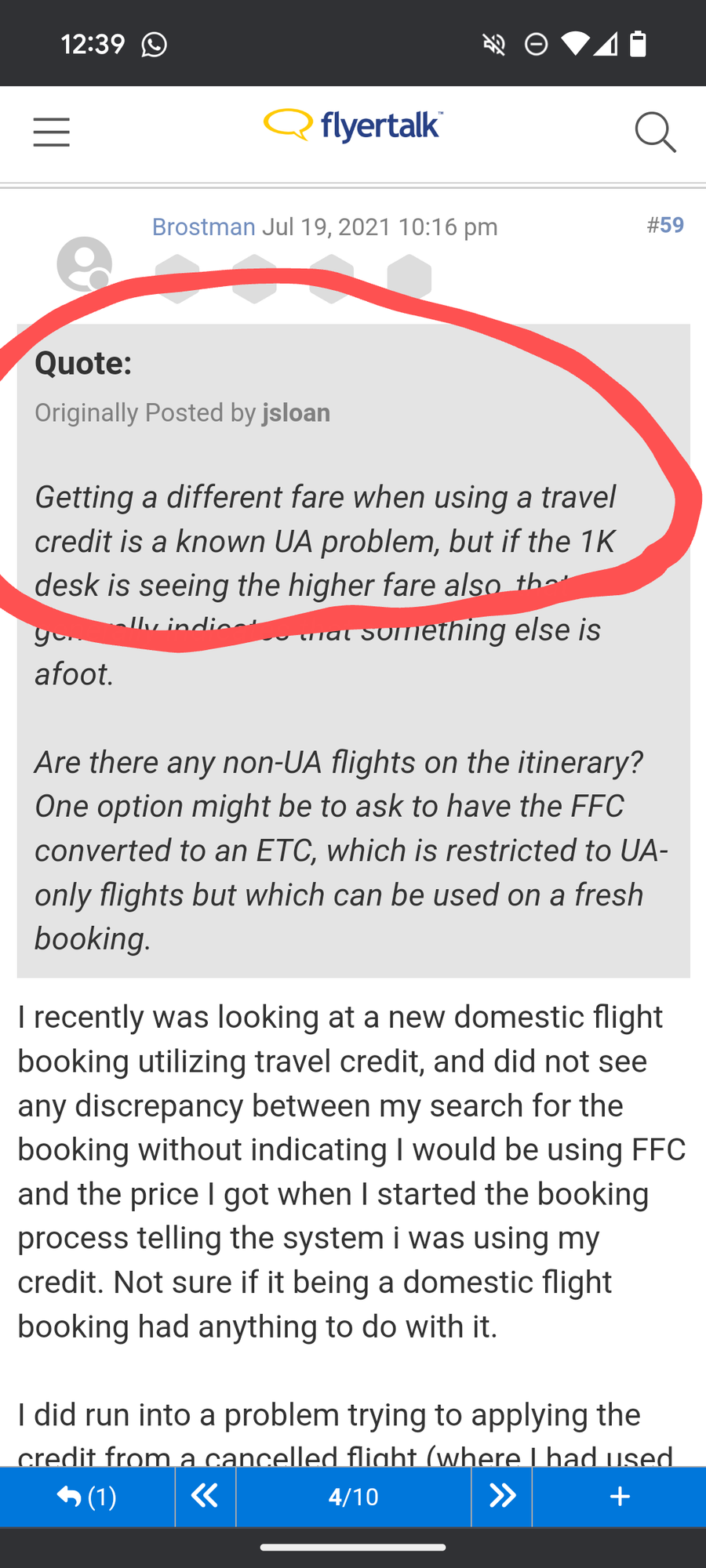Go to the previous page

click(x=205, y=1497)
